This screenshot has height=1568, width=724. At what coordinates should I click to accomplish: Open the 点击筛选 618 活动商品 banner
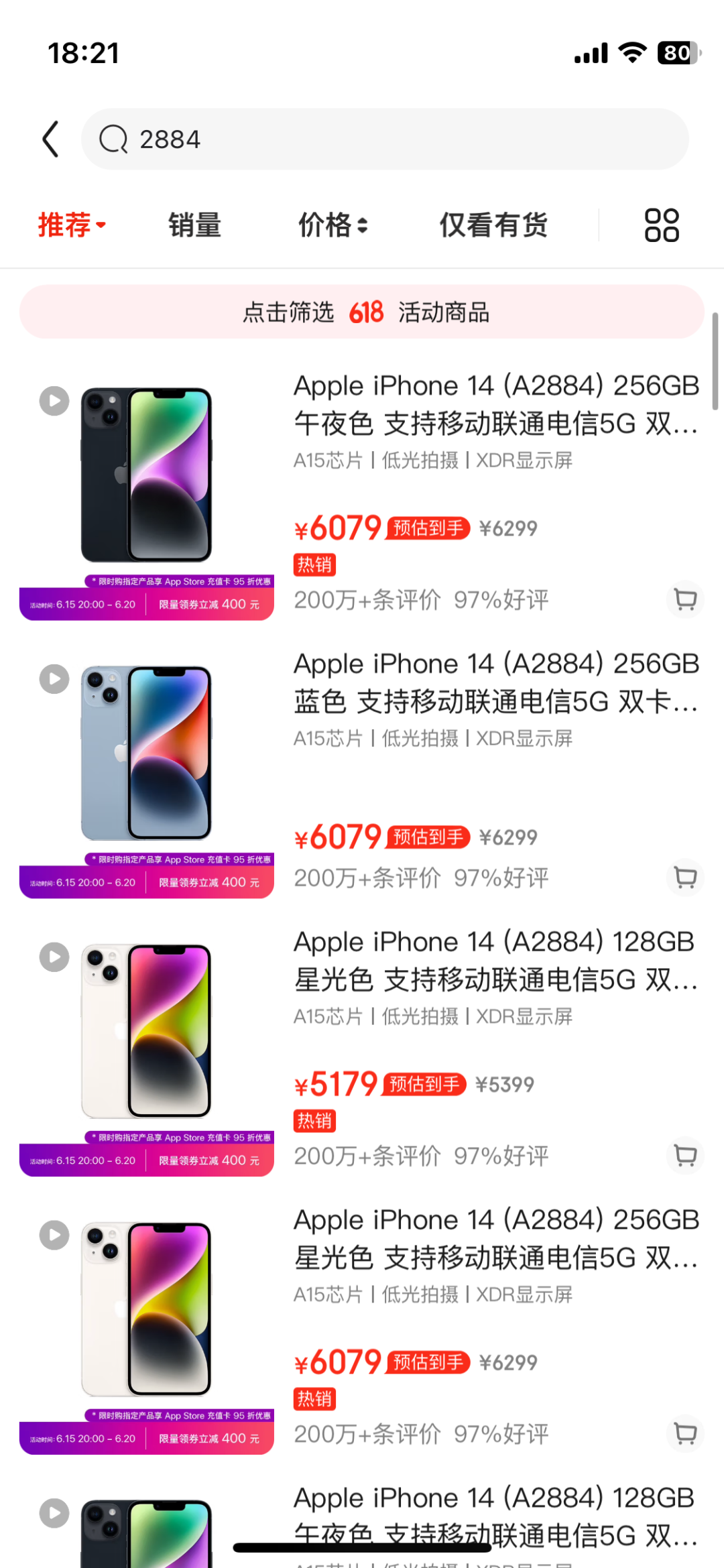pyautogui.click(x=362, y=312)
